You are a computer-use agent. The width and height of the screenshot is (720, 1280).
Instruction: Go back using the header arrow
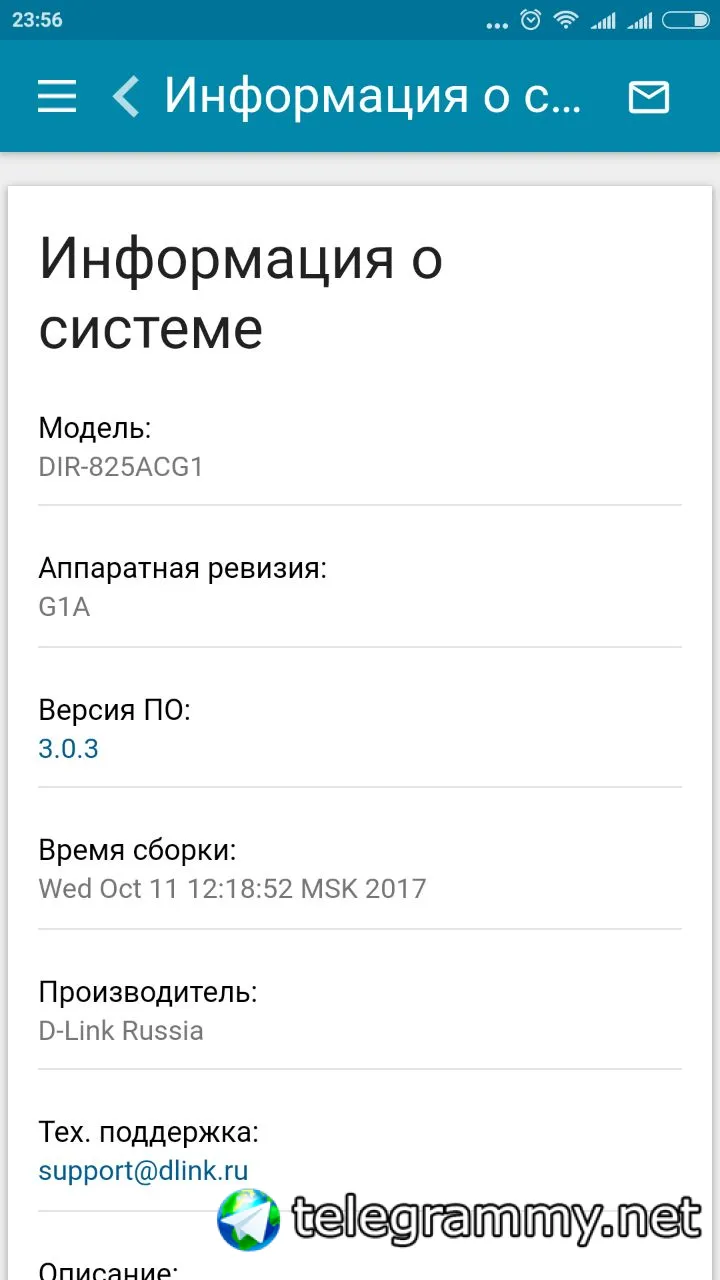tap(126, 96)
